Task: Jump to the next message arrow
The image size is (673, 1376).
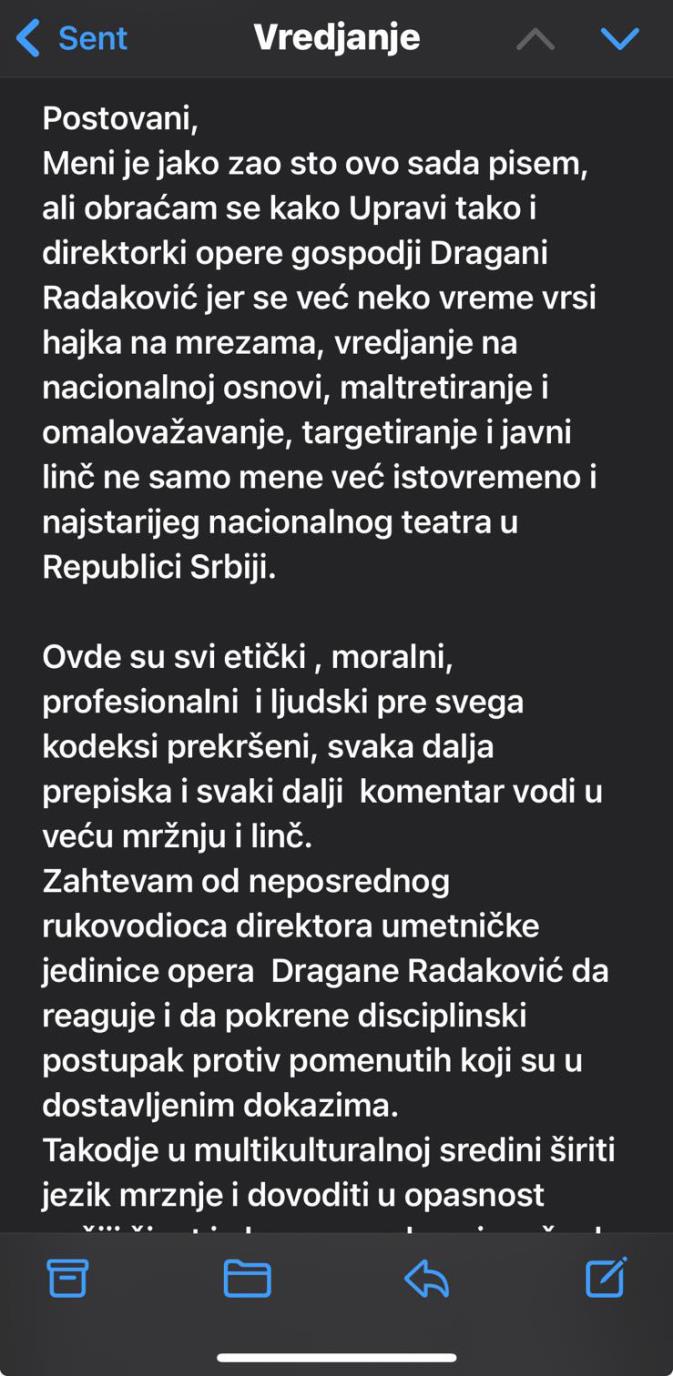Action: click(x=619, y=38)
